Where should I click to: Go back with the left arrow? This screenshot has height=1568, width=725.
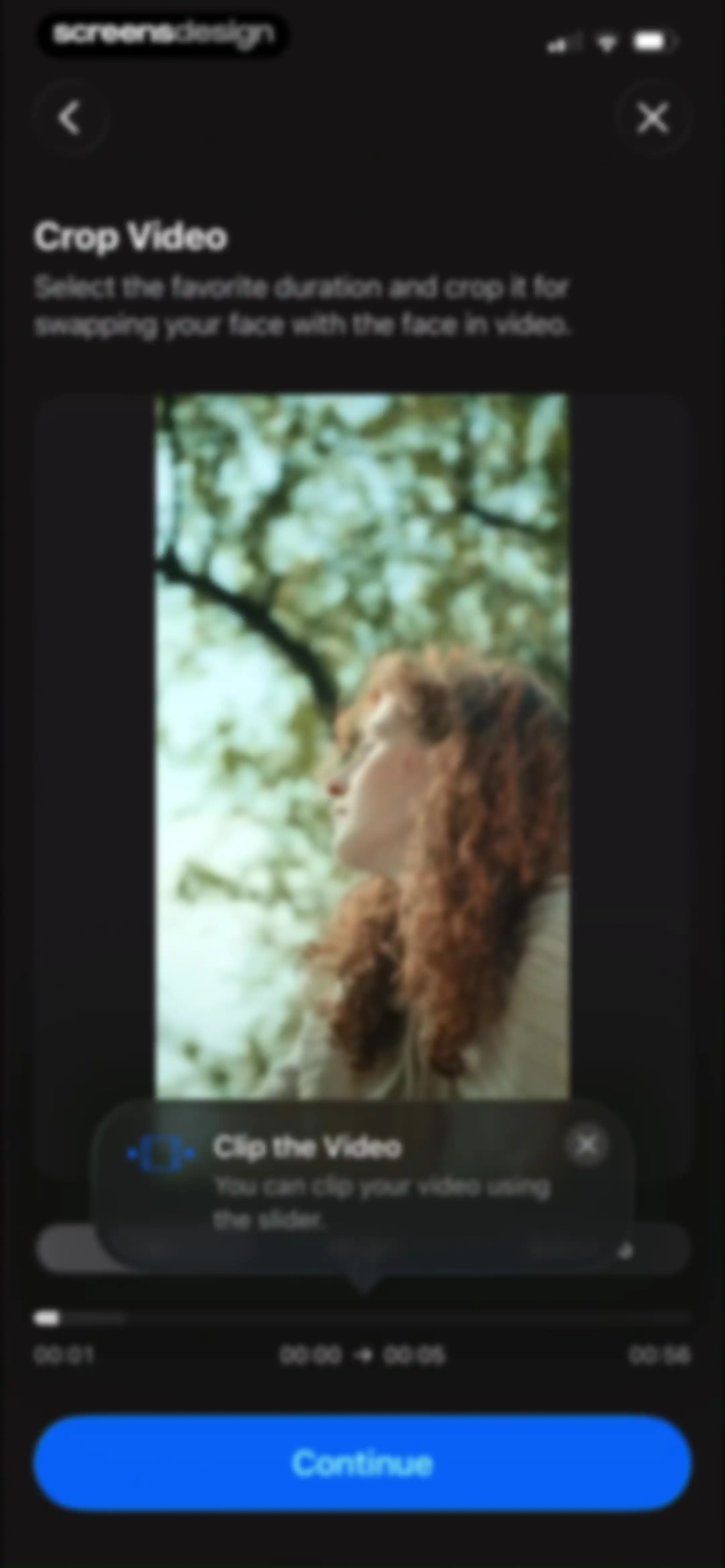pos(70,118)
